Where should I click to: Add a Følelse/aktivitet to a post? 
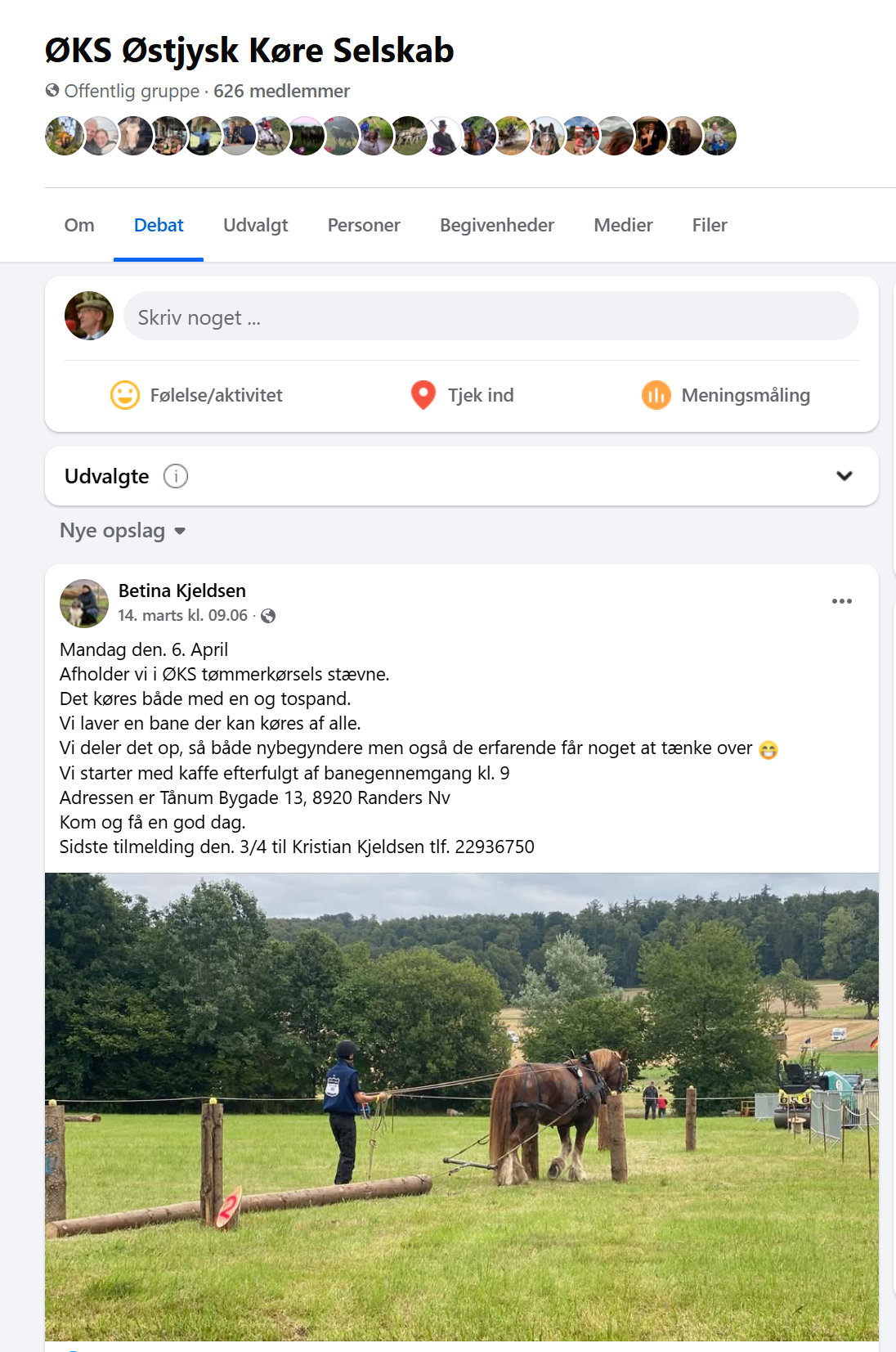point(197,395)
